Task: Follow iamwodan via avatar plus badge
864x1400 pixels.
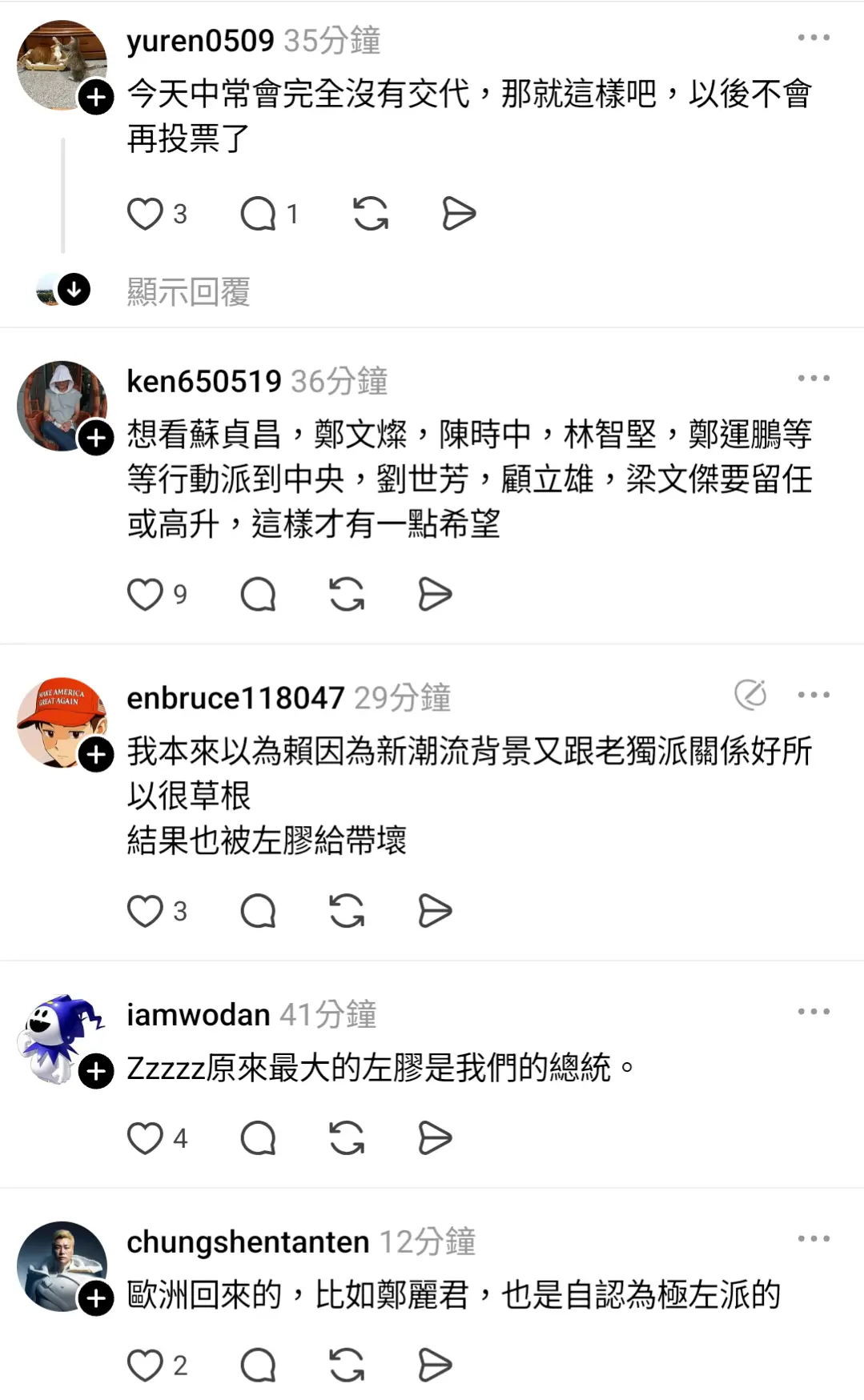Action: click(x=96, y=1072)
